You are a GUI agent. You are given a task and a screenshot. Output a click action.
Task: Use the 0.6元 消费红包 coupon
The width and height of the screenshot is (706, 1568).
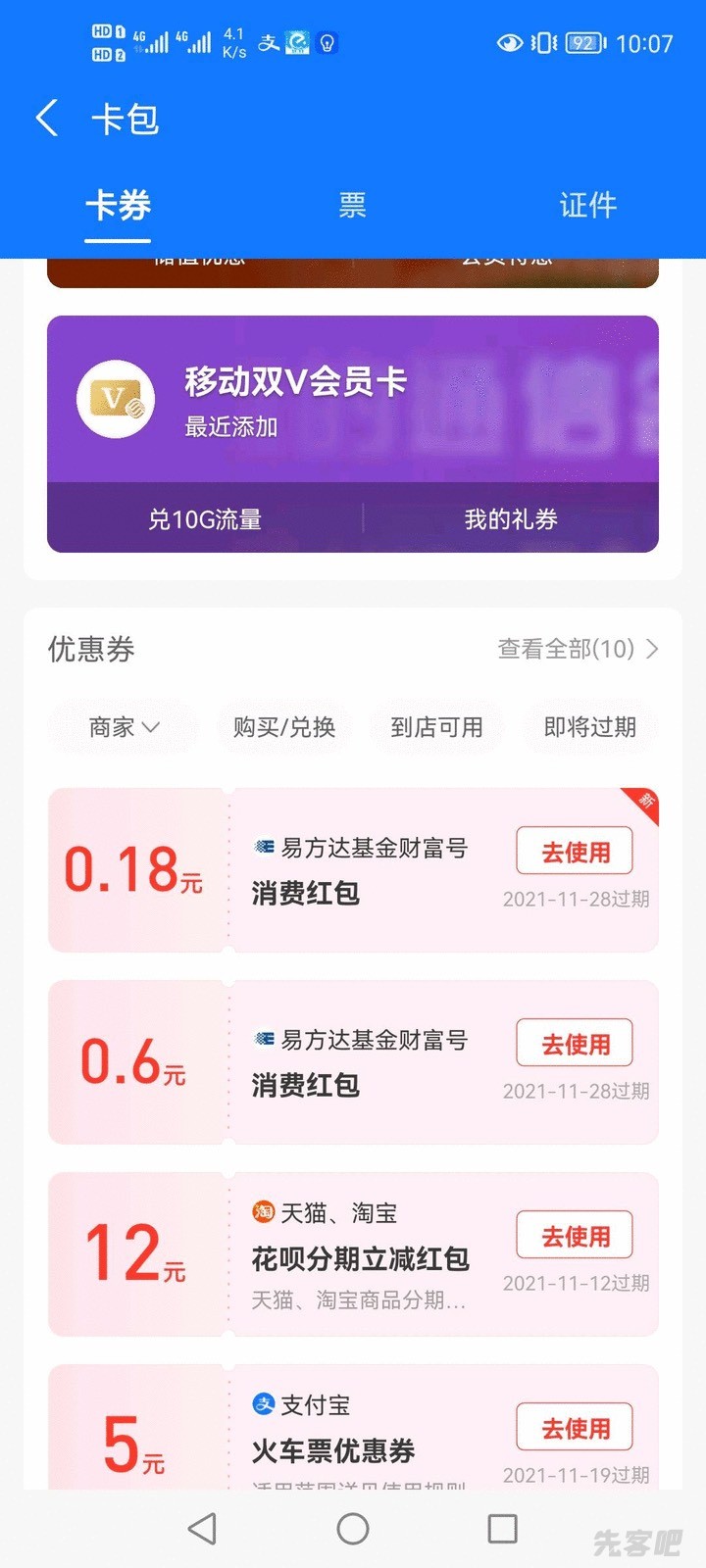[x=575, y=1044]
